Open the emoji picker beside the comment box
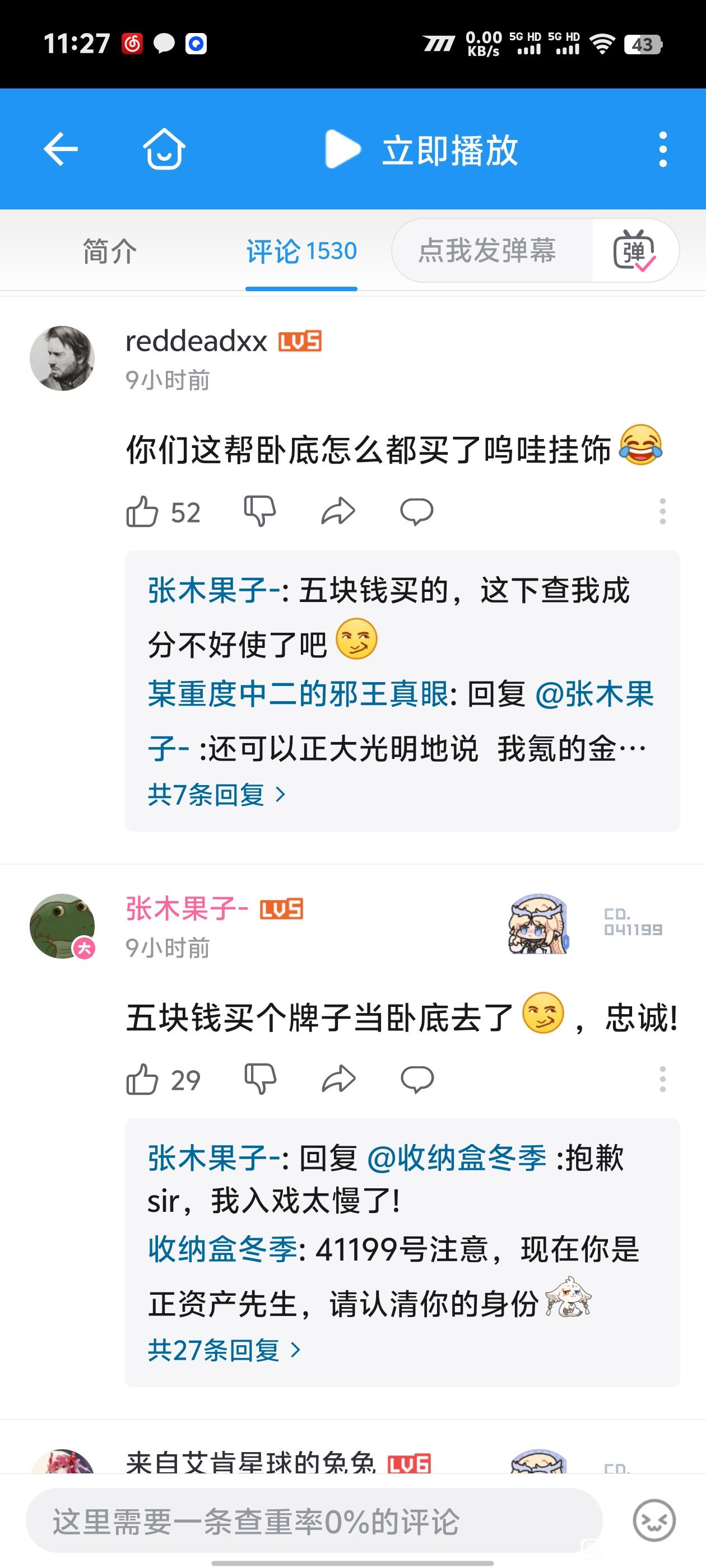 (x=654, y=1520)
